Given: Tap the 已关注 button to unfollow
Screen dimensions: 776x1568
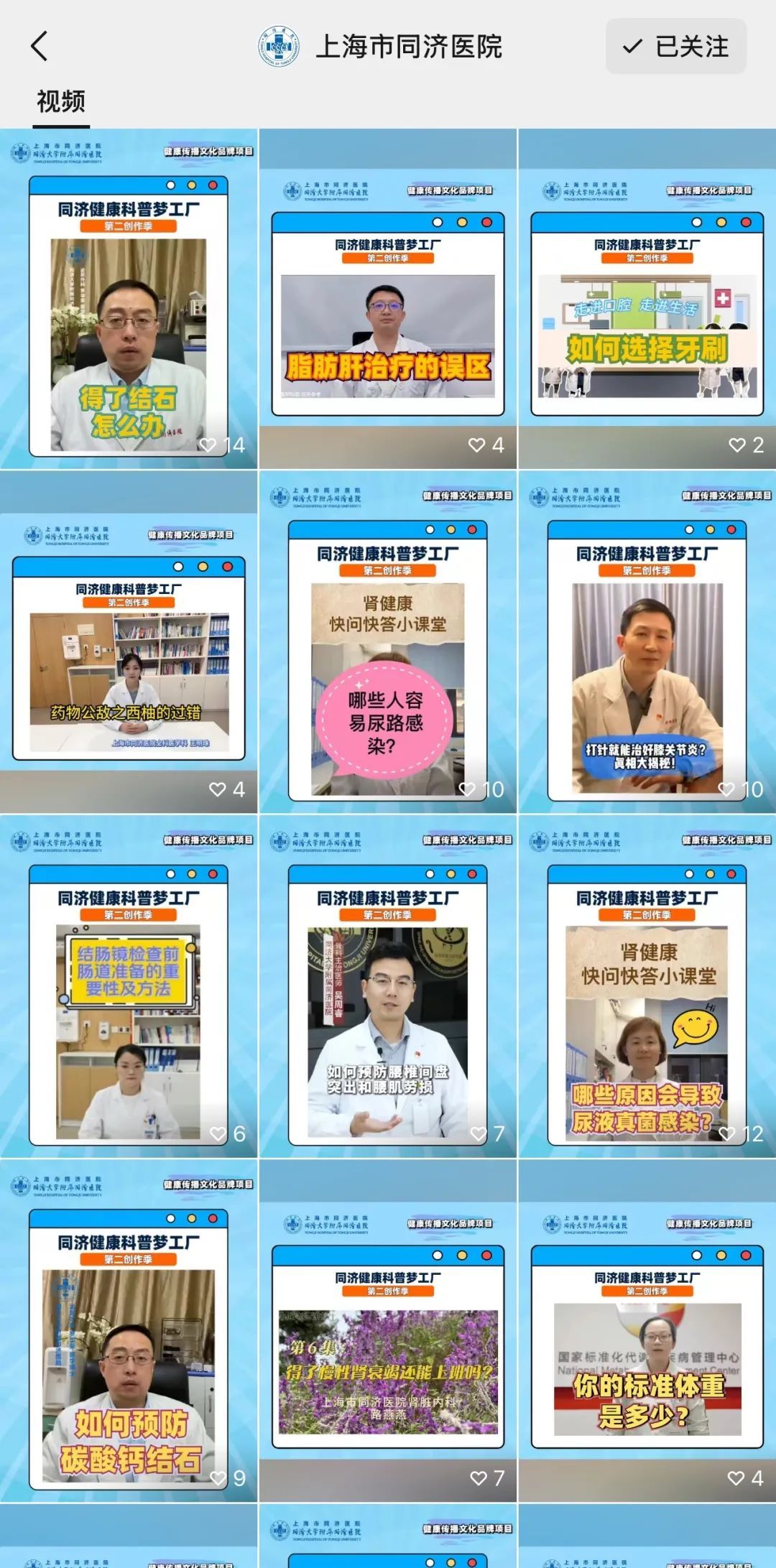Looking at the screenshot, I should pyautogui.click(x=675, y=47).
